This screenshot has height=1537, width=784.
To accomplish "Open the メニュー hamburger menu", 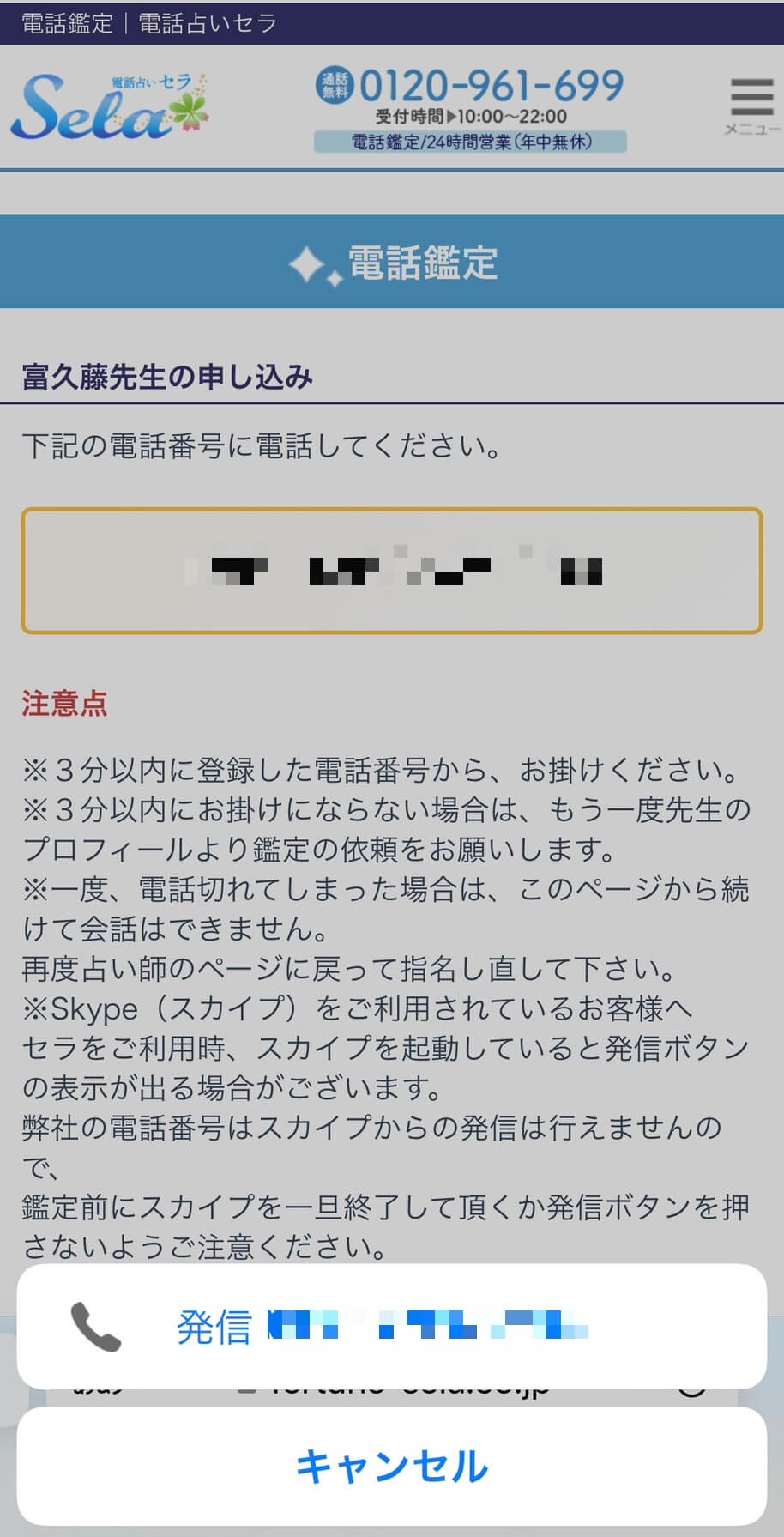I will coord(751,106).
